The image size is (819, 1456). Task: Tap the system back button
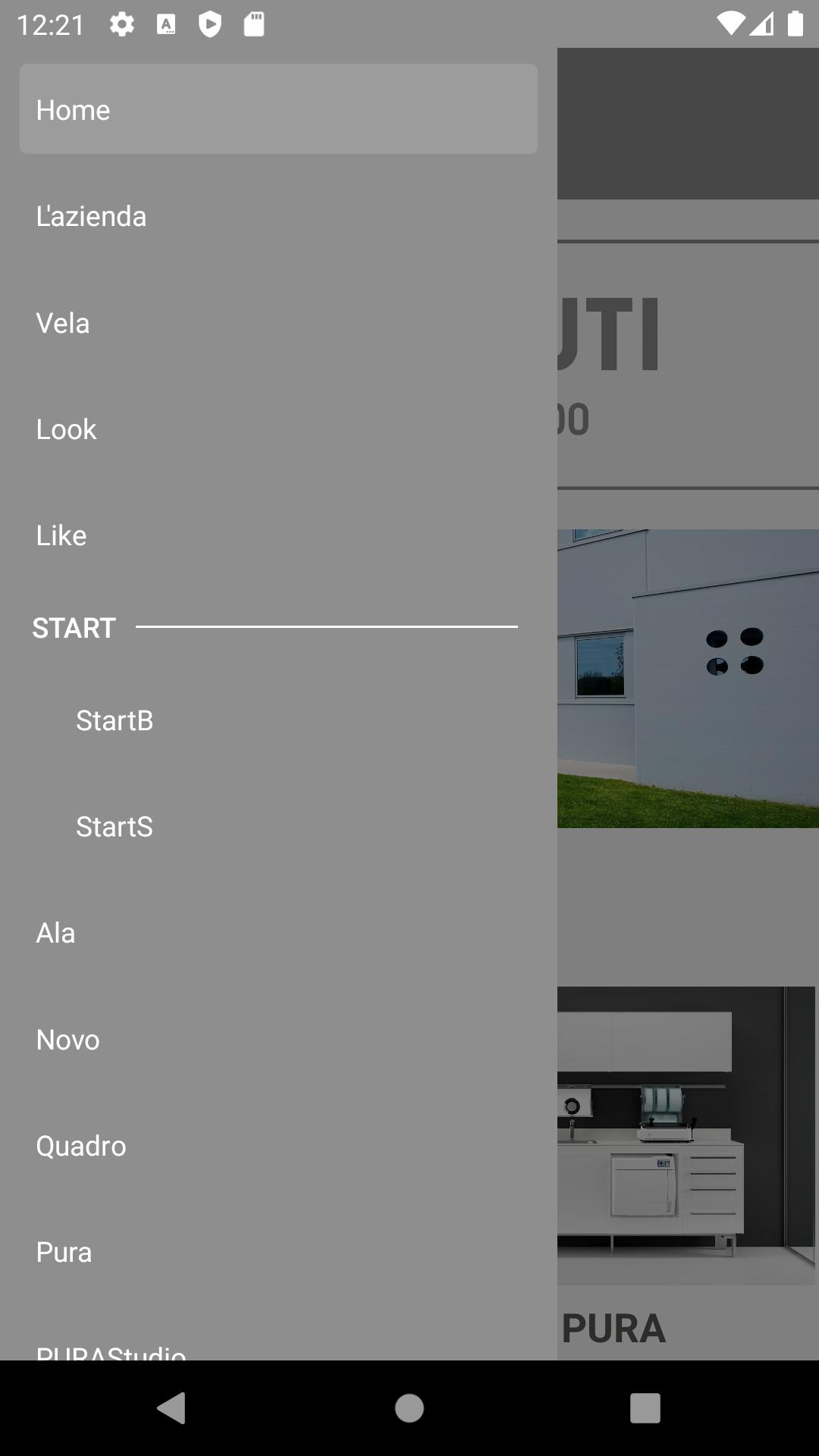[172, 1408]
